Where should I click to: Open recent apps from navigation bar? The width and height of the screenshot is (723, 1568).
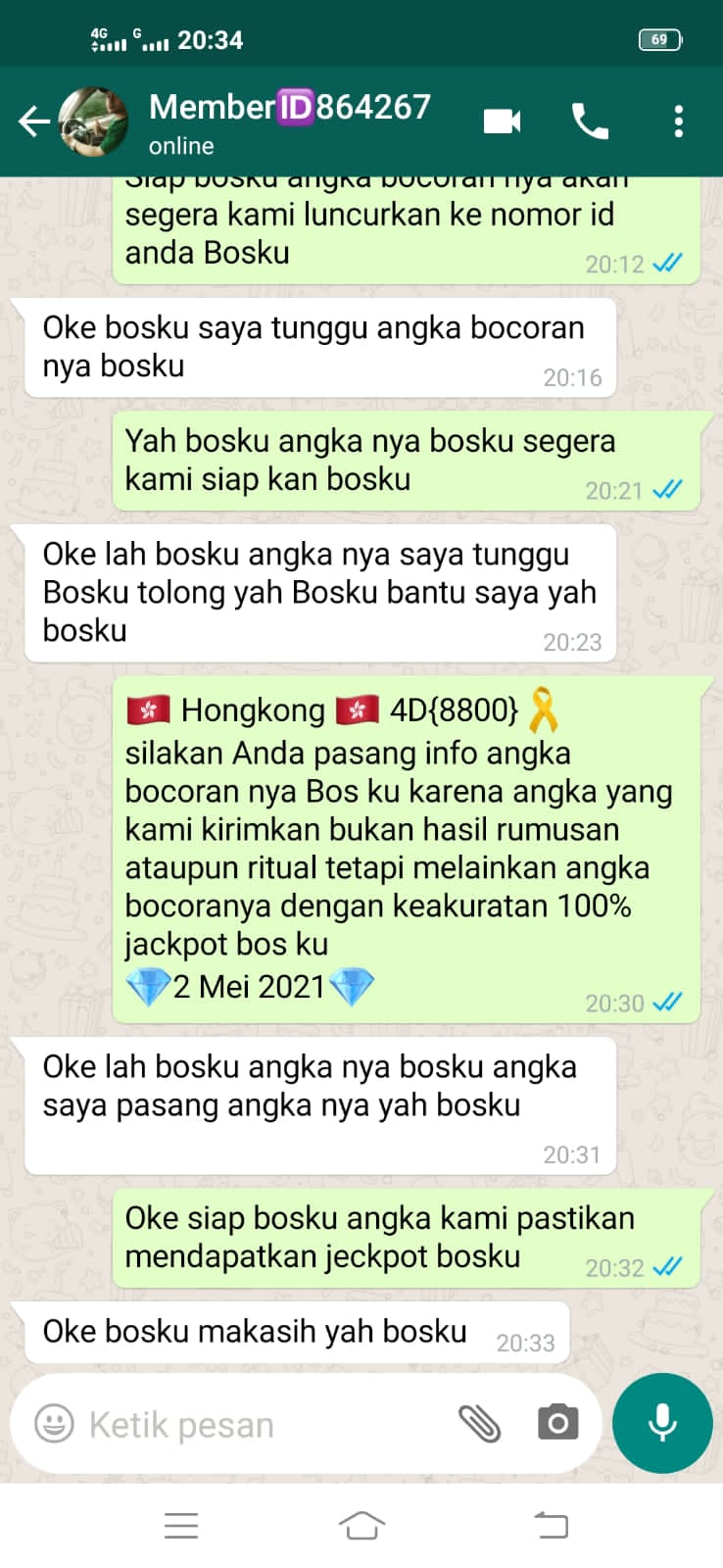click(181, 1525)
